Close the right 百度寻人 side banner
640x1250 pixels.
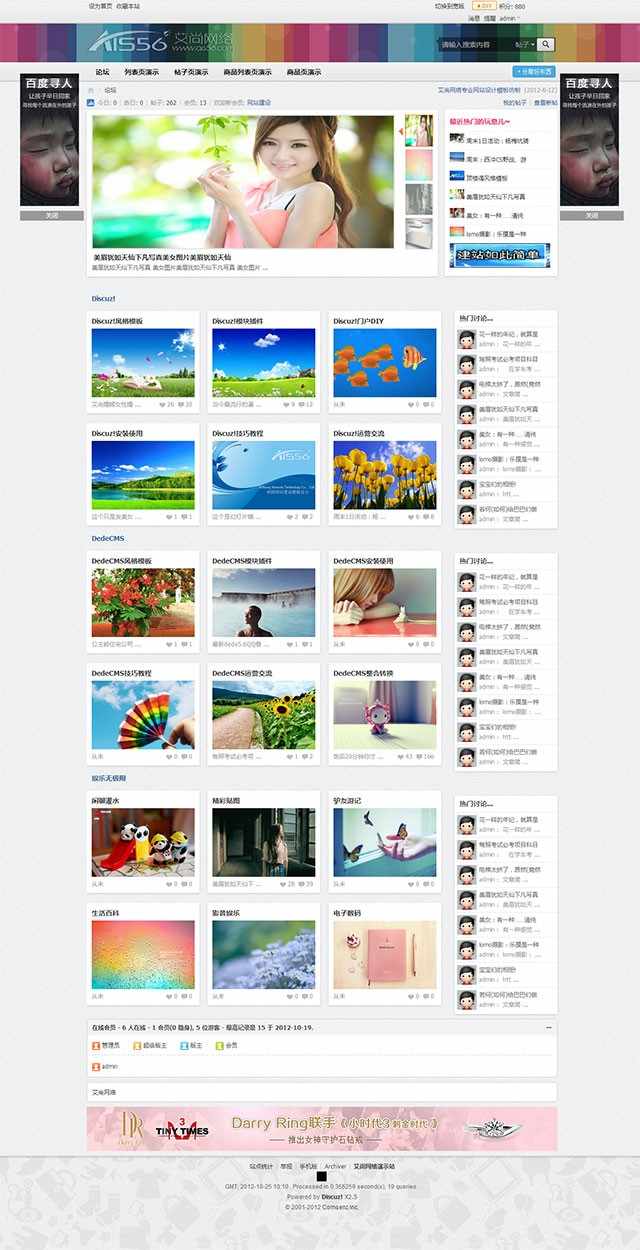pos(589,215)
